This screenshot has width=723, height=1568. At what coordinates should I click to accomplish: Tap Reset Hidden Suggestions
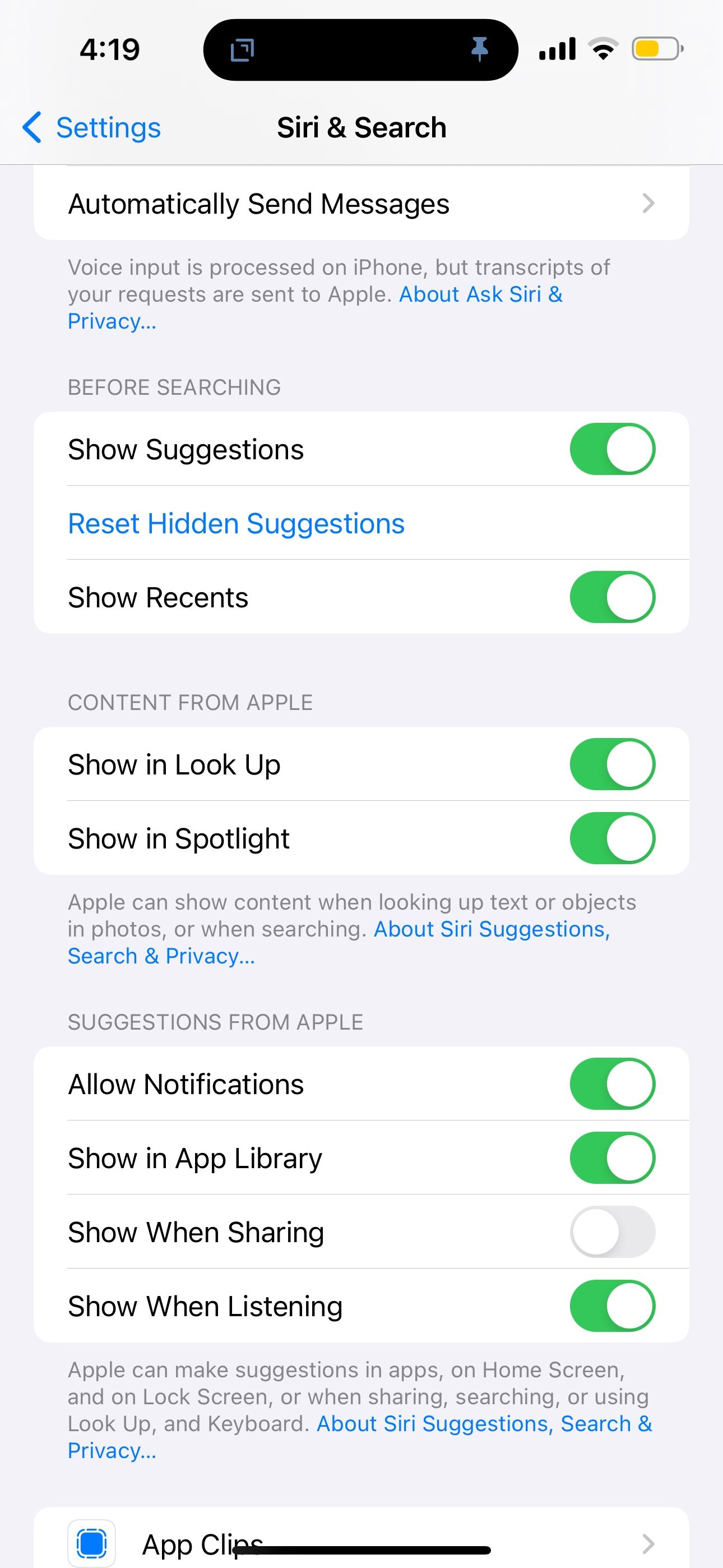click(236, 523)
